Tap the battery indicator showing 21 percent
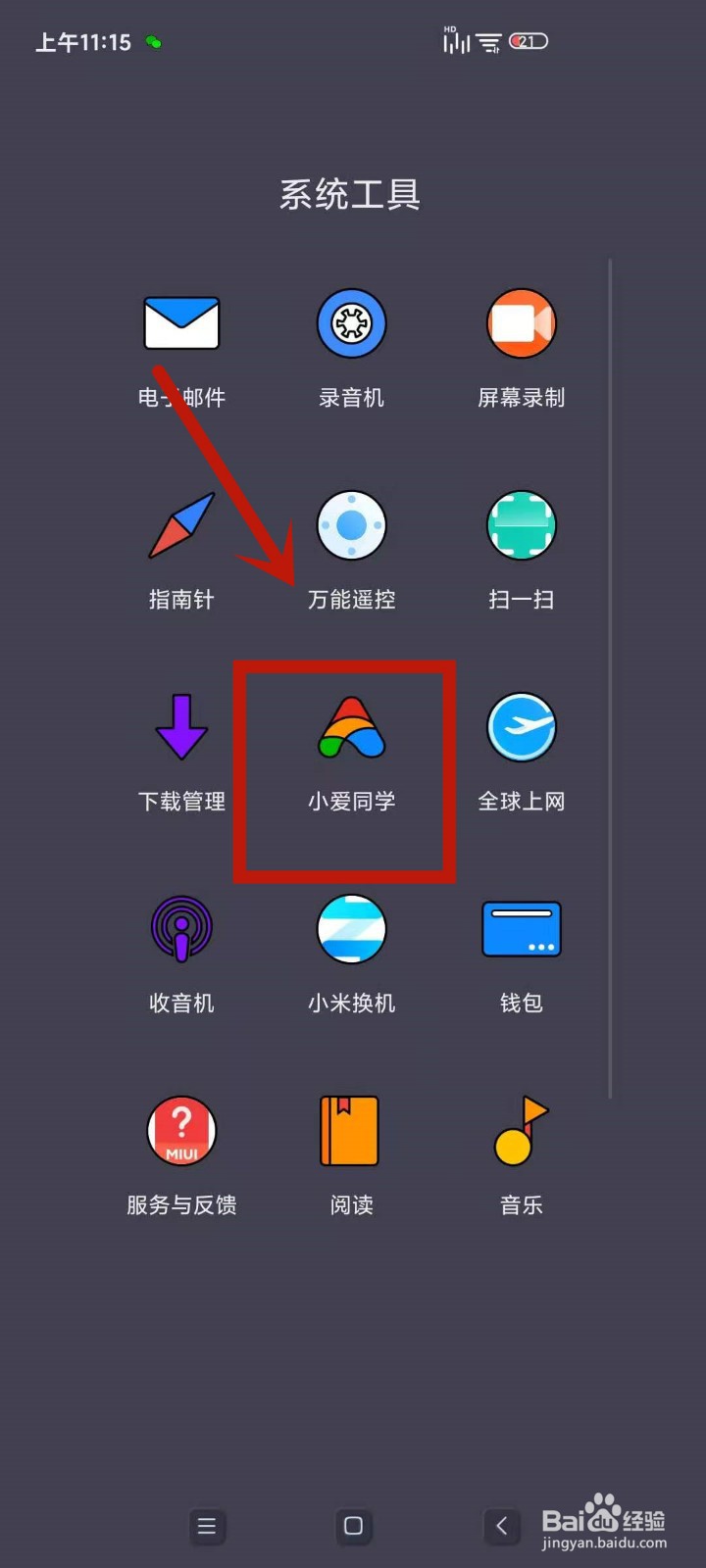This screenshot has width=706, height=1568. point(526,41)
